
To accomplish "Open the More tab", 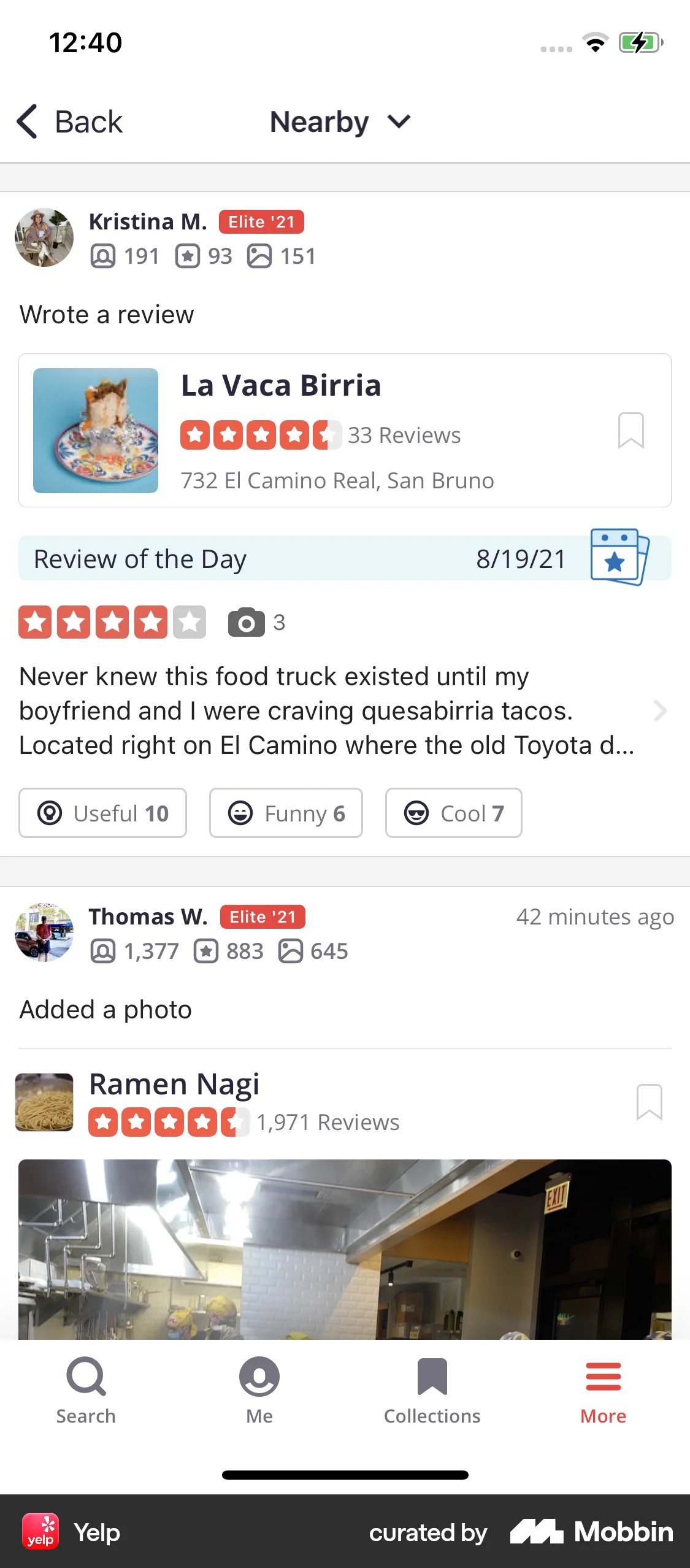I will [603, 1376].
